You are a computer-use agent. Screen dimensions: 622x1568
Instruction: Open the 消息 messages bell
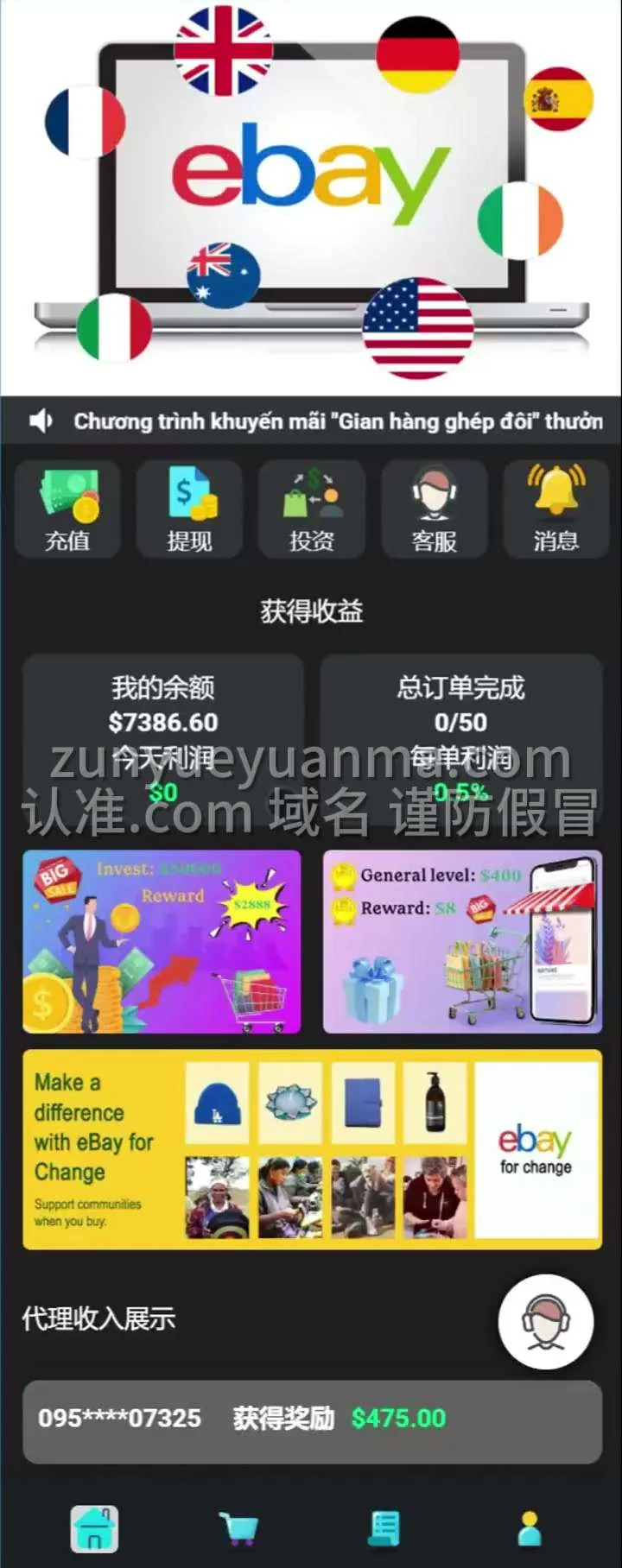(556, 509)
